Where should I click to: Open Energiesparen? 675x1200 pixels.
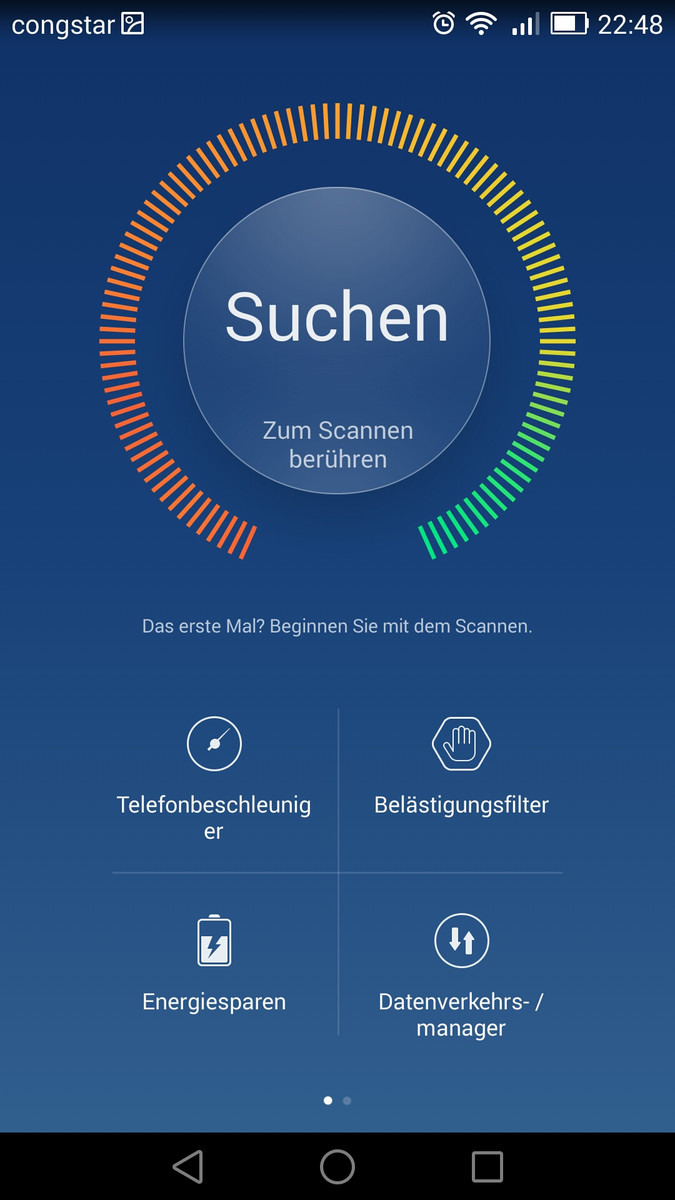pos(214,962)
